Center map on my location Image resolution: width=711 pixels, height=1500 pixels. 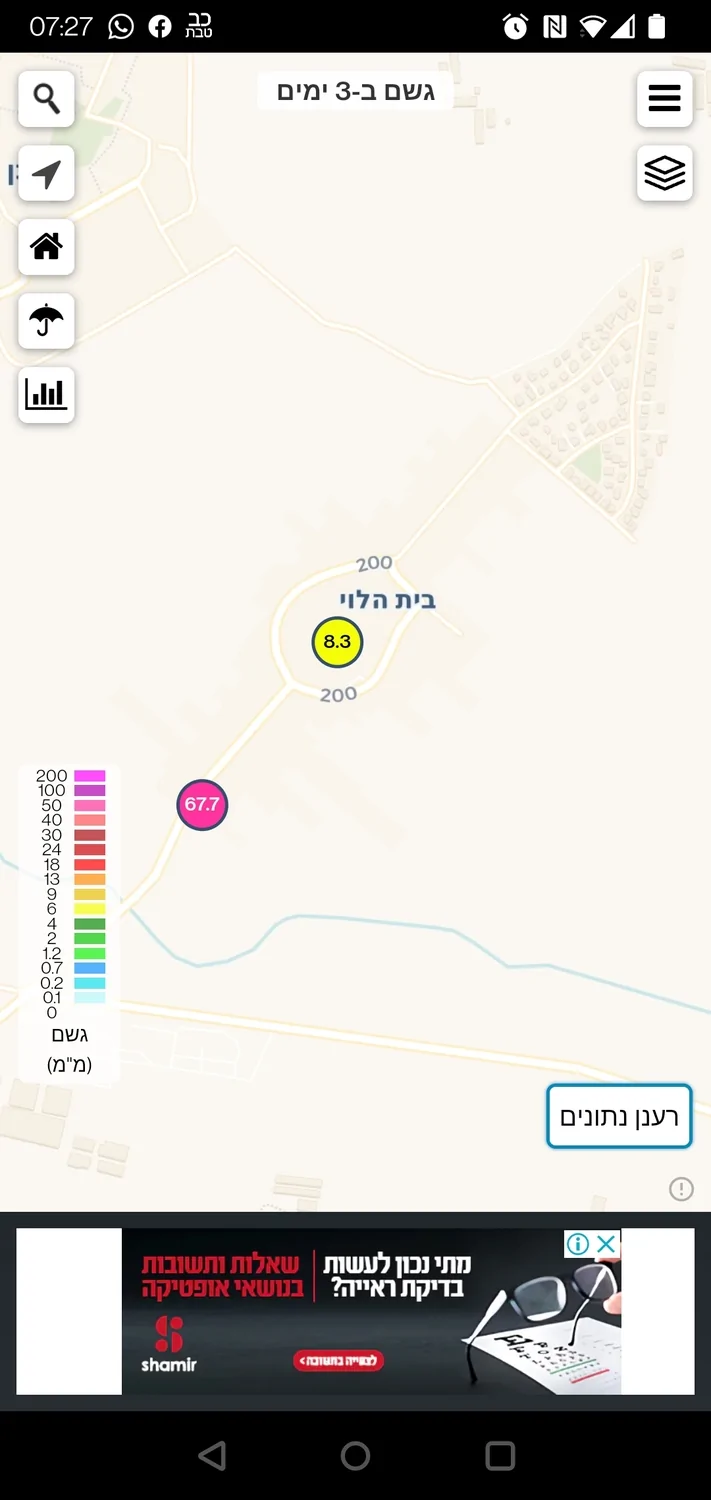click(46, 174)
